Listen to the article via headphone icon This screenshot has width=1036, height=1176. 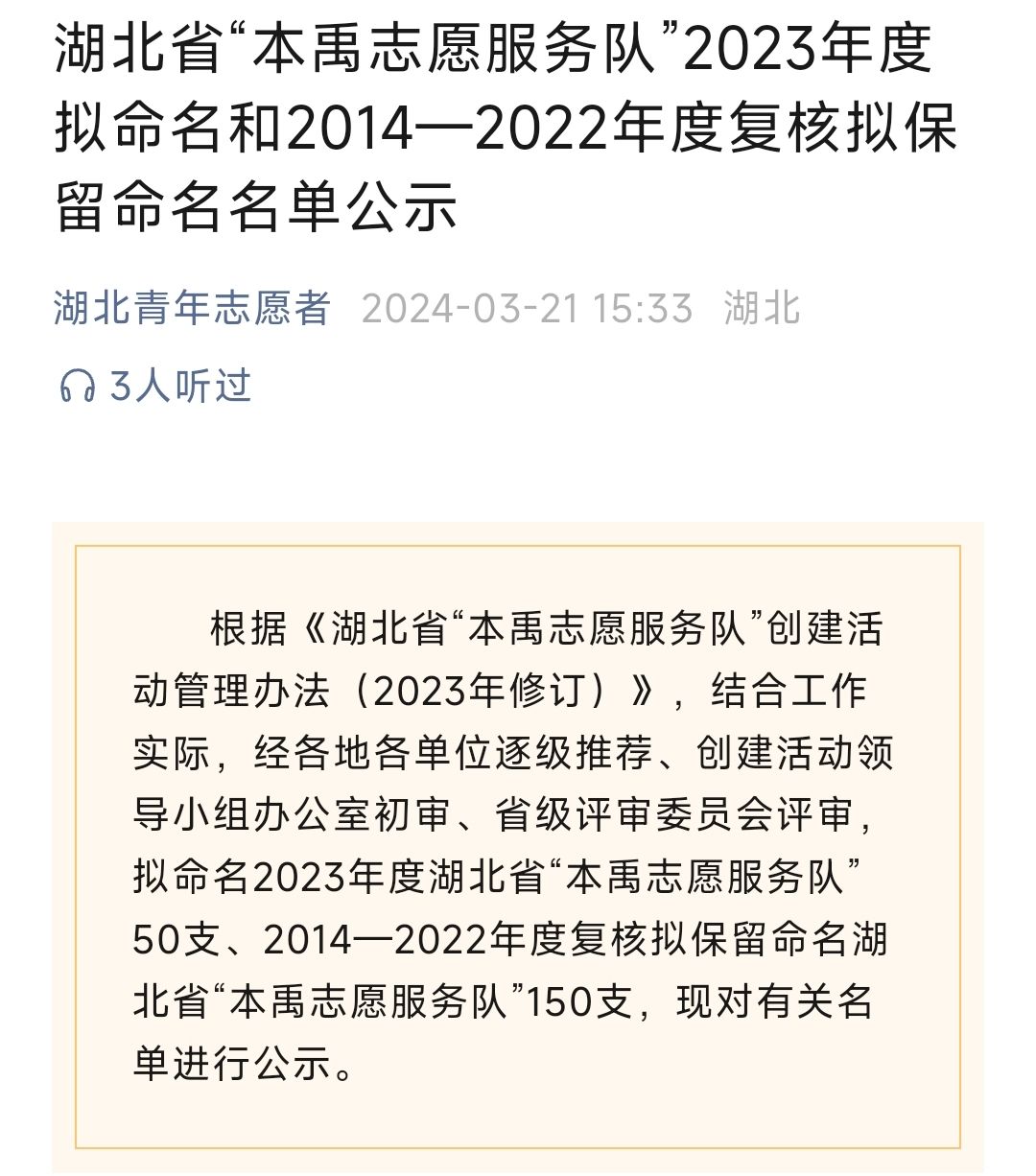[78, 387]
